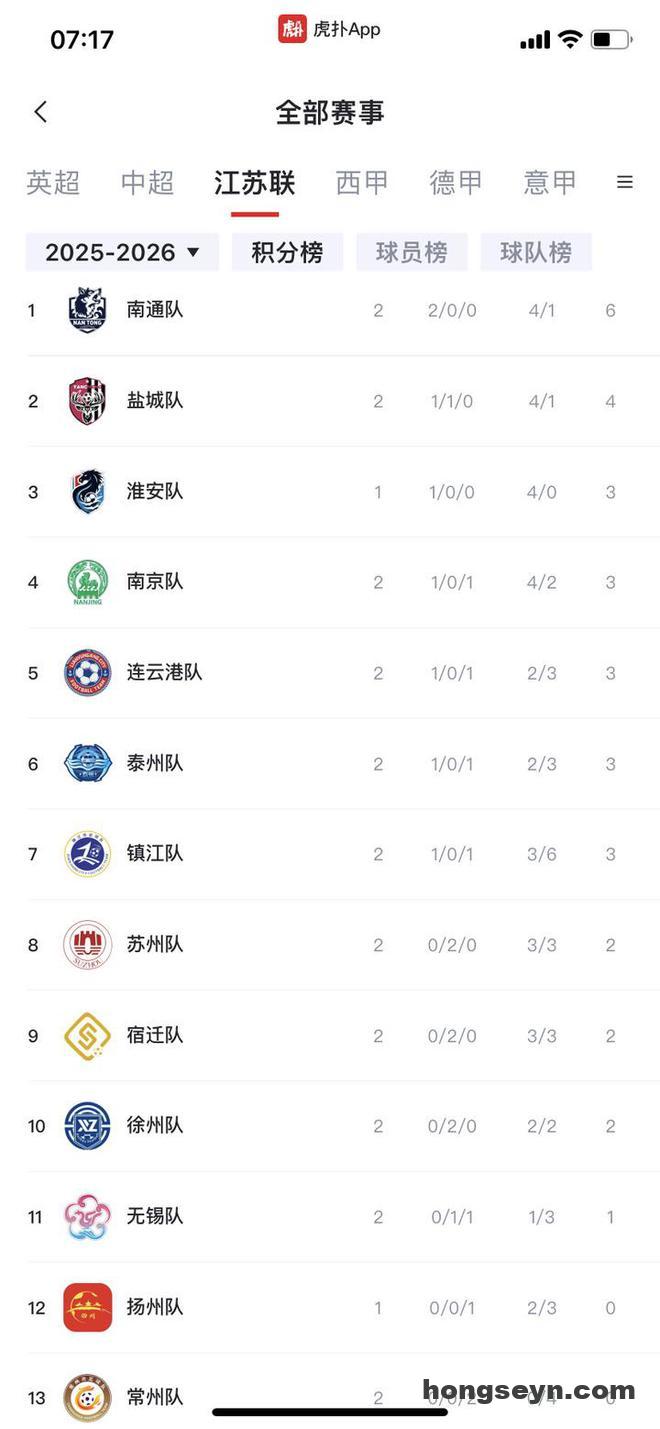Open the 南京队 team row
Image resolution: width=660 pixels, height=1429 pixels.
[343, 582]
